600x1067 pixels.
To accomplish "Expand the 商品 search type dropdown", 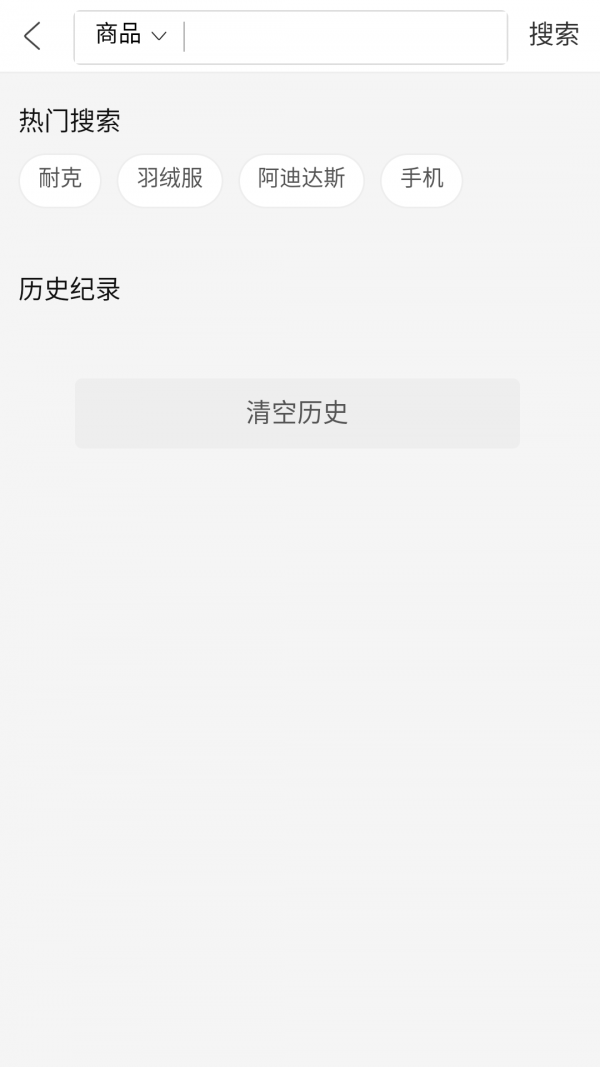I will click(131, 35).
